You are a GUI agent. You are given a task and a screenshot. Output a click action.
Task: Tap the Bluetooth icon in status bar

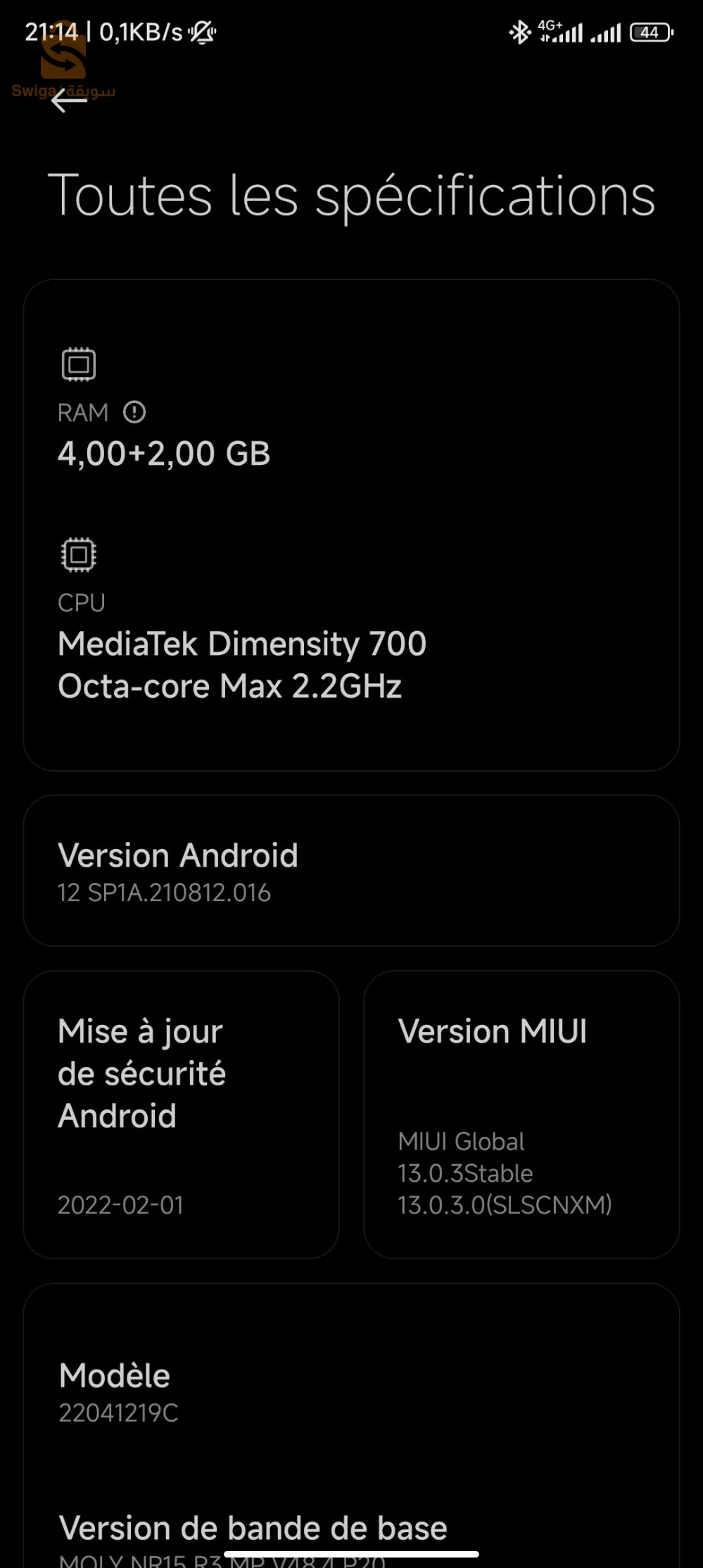[521, 31]
